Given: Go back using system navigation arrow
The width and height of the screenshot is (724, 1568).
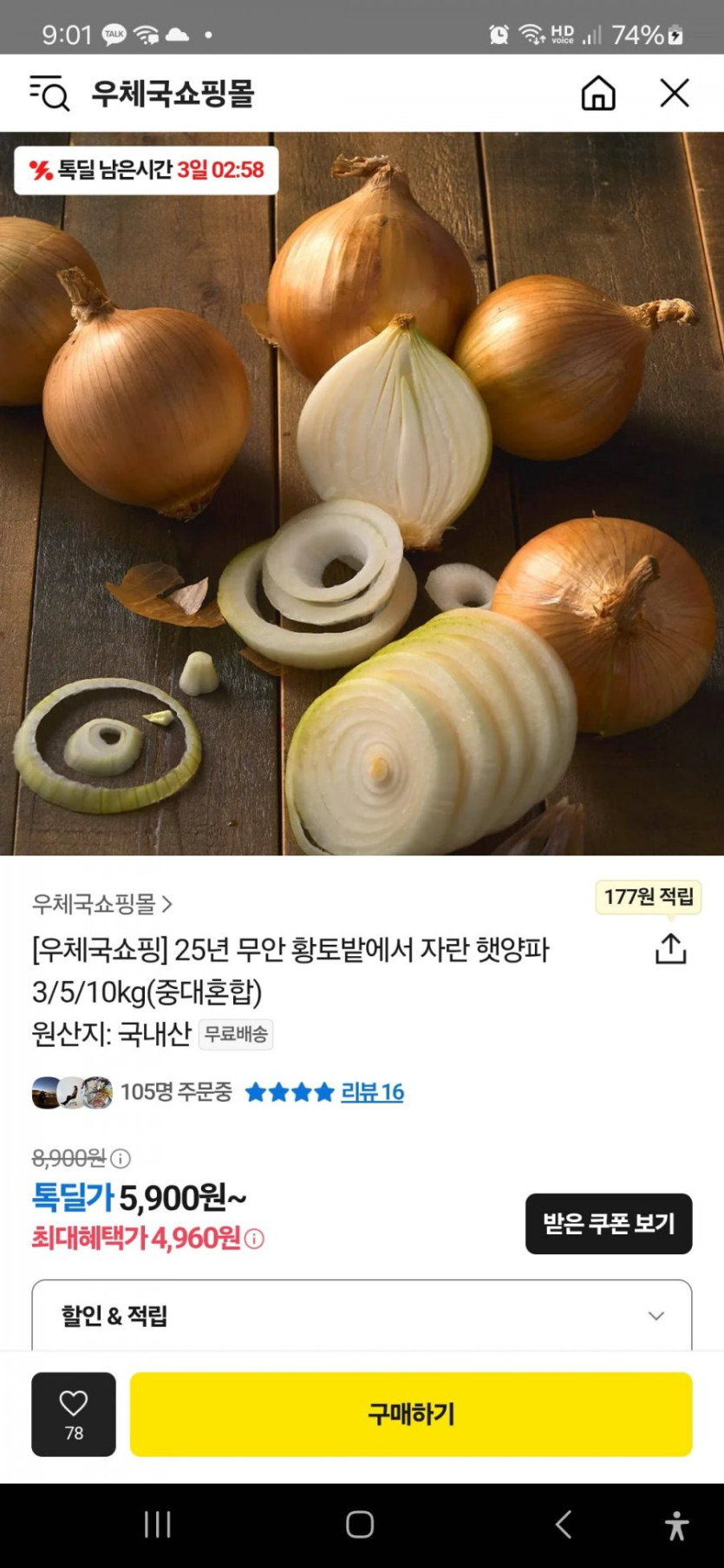Looking at the screenshot, I should click(563, 1524).
